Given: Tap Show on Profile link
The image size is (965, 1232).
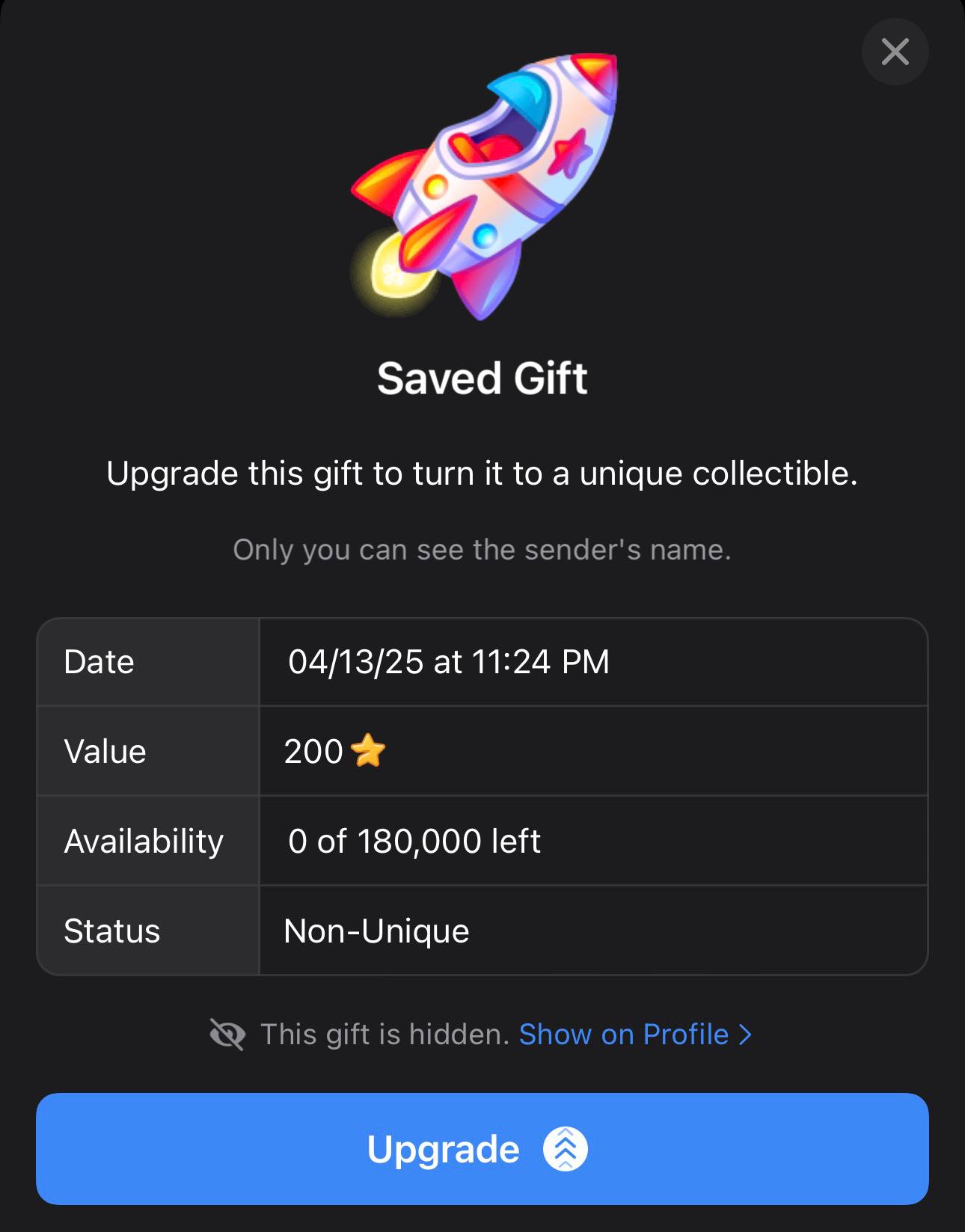Looking at the screenshot, I should pyautogui.click(x=634, y=1035).
